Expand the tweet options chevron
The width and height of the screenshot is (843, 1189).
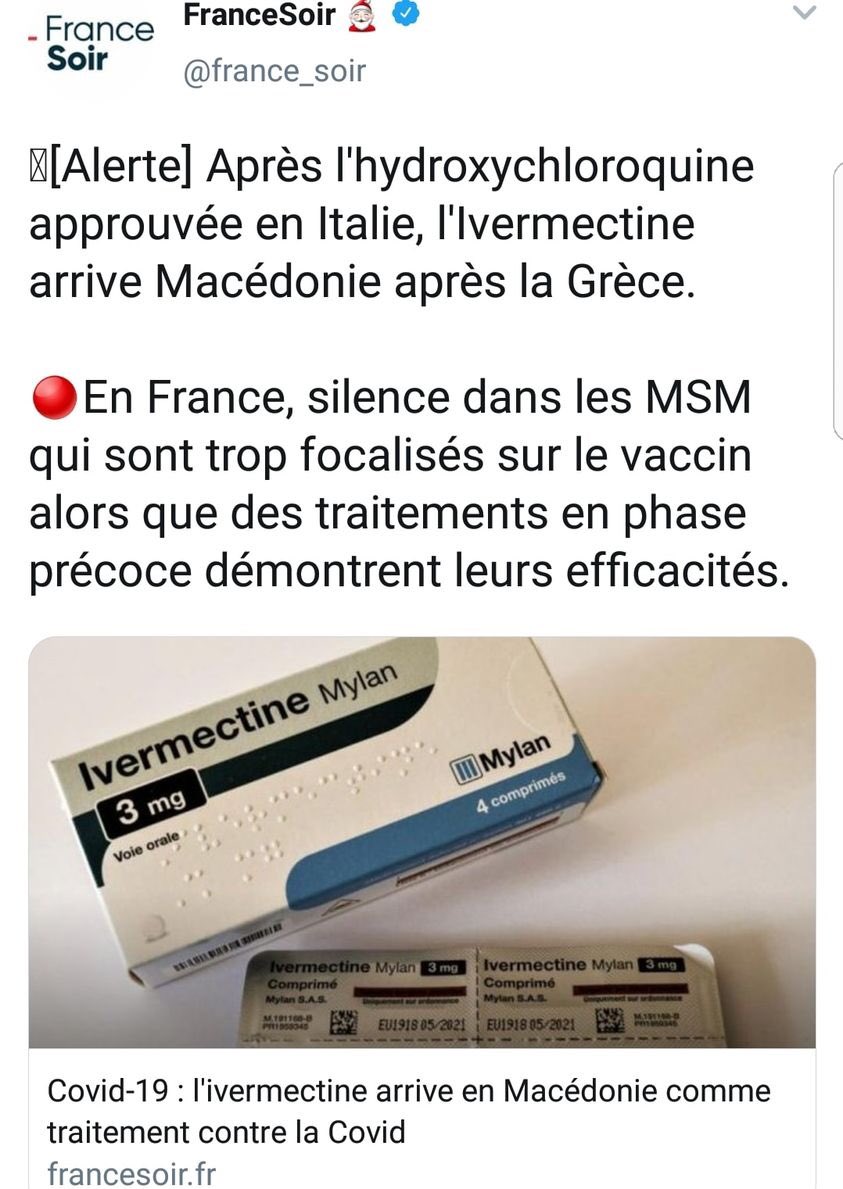tap(803, 13)
